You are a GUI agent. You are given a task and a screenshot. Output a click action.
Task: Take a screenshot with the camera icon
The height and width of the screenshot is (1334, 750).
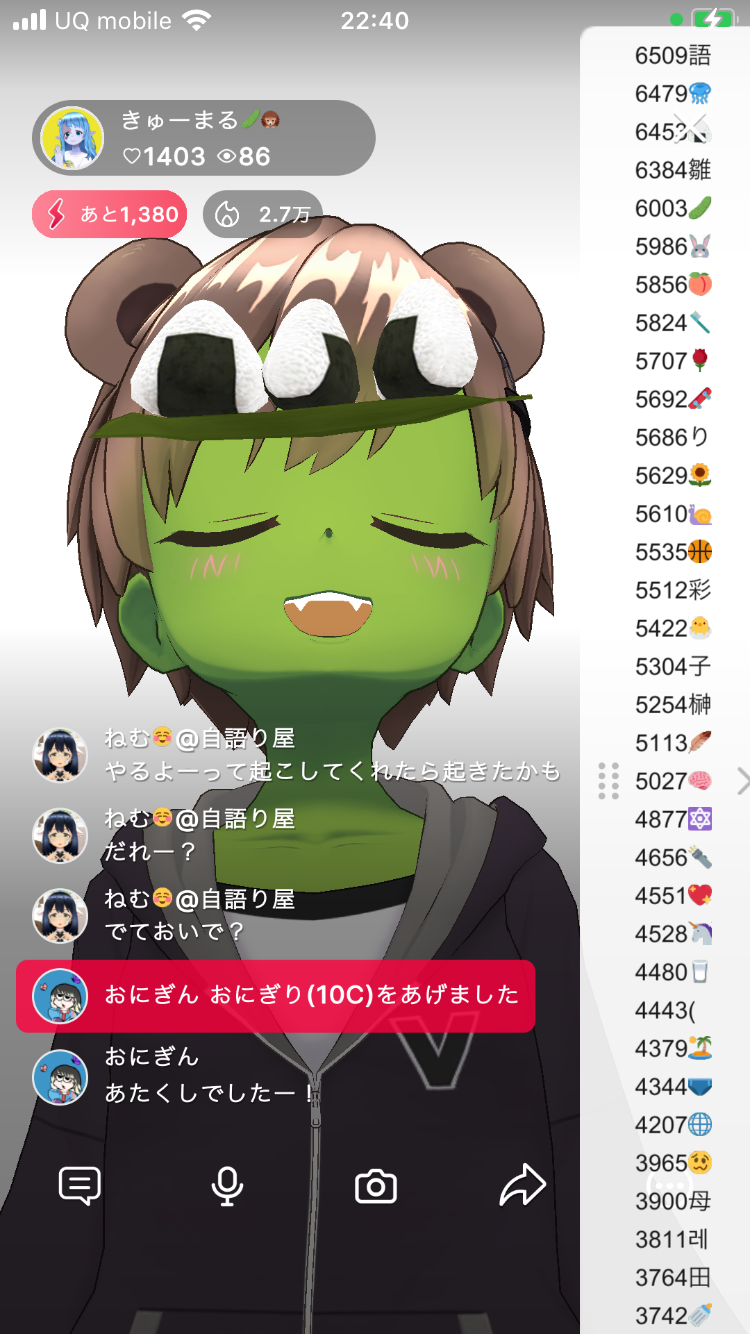(376, 1187)
